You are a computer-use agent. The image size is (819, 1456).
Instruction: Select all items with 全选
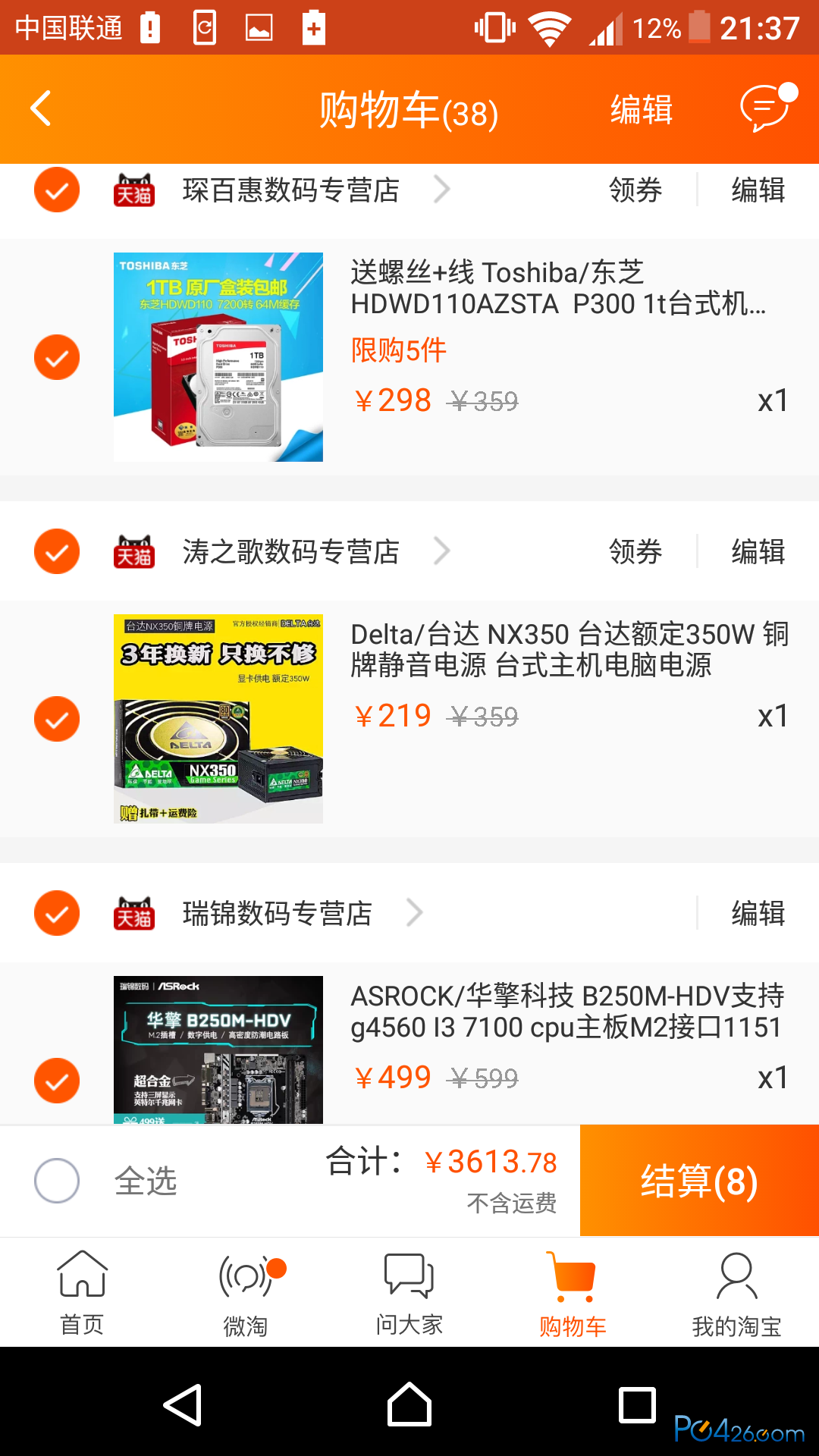[x=57, y=1181]
